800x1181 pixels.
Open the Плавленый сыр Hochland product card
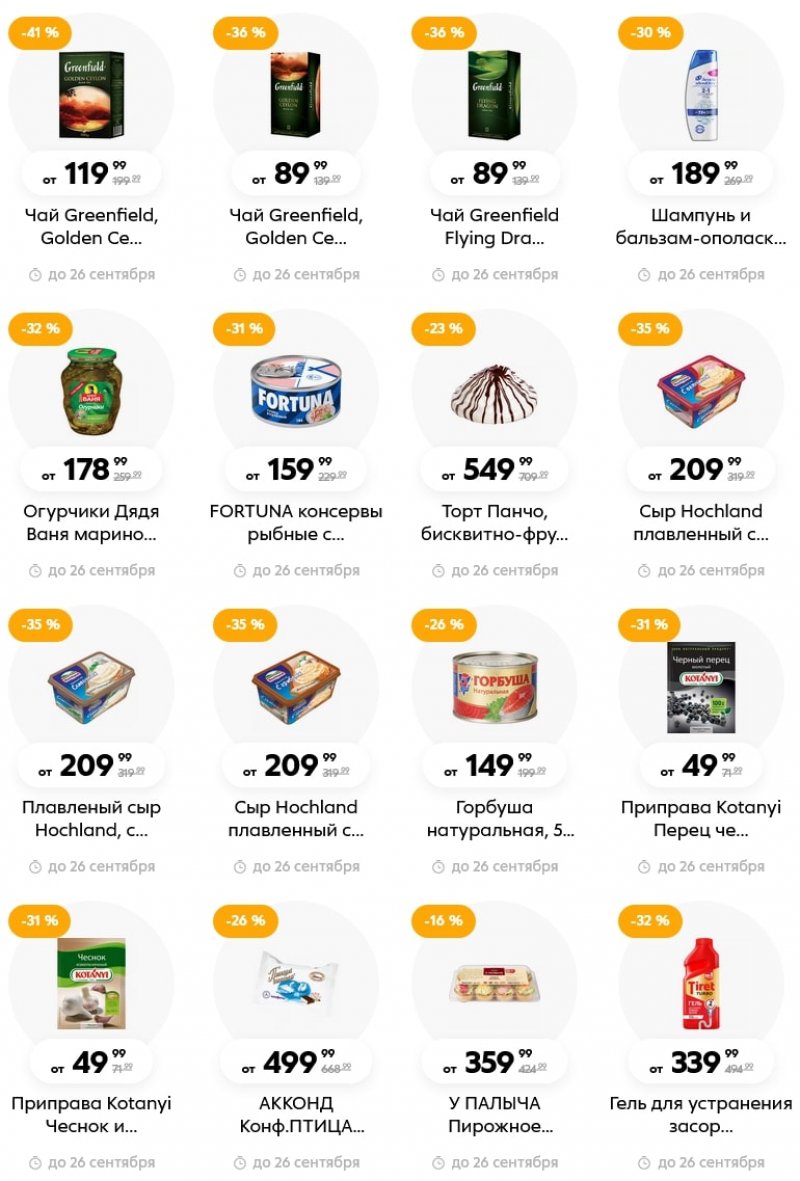(91, 818)
